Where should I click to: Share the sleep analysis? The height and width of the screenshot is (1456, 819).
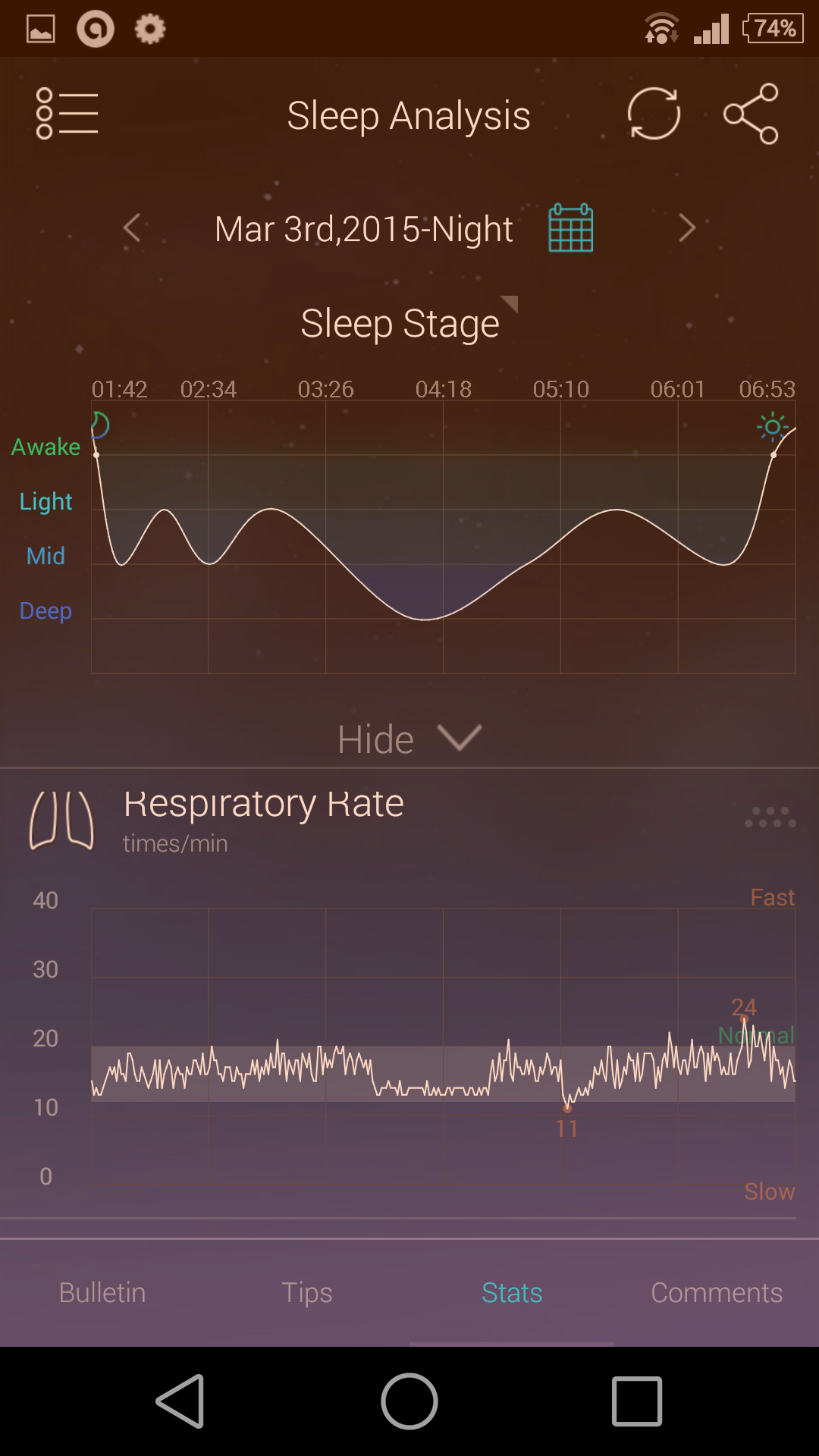pos(751,114)
